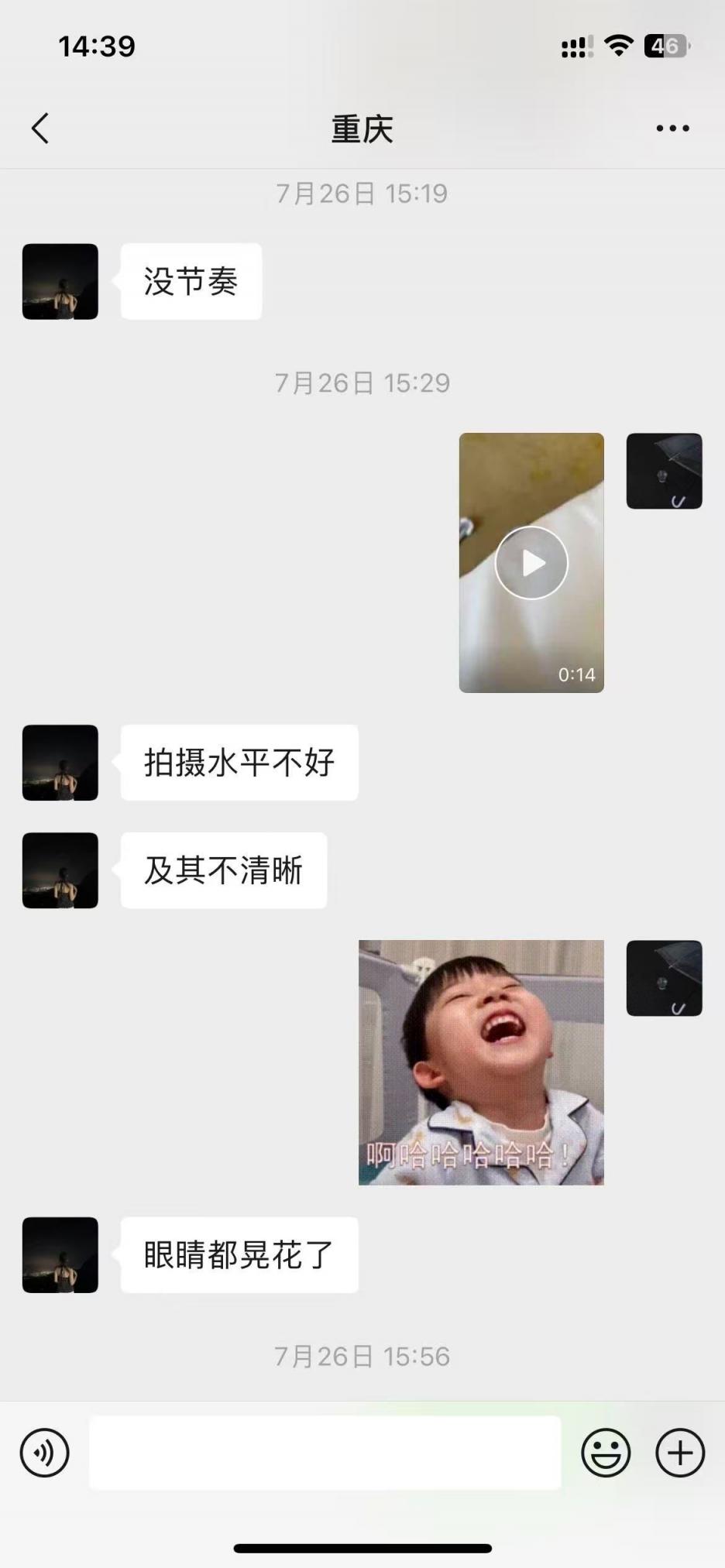The width and height of the screenshot is (725, 1568).
Task: Play the 0:14 video message
Action: click(x=531, y=563)
